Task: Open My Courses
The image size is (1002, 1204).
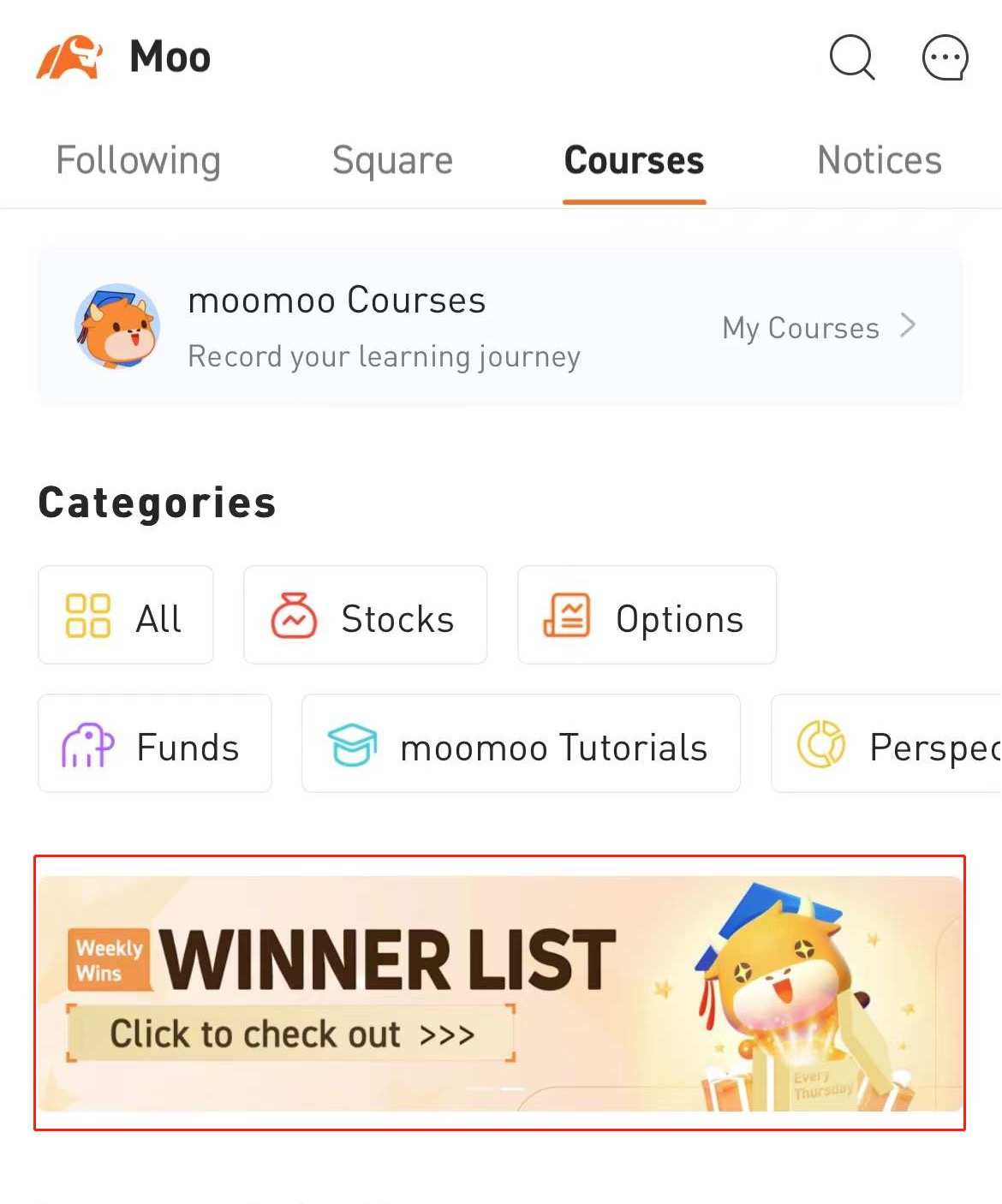Action: [818, 327]
